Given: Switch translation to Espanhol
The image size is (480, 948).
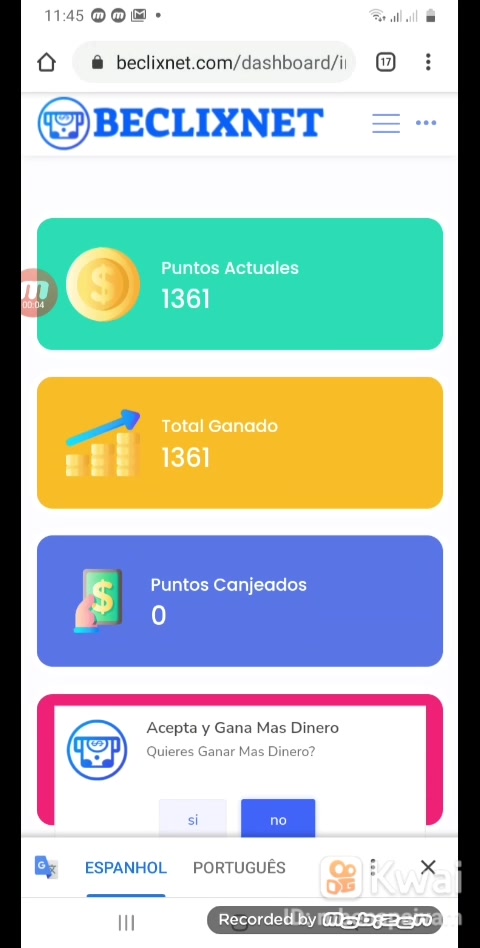Looking at the screenshot, I should pos(126,868).
